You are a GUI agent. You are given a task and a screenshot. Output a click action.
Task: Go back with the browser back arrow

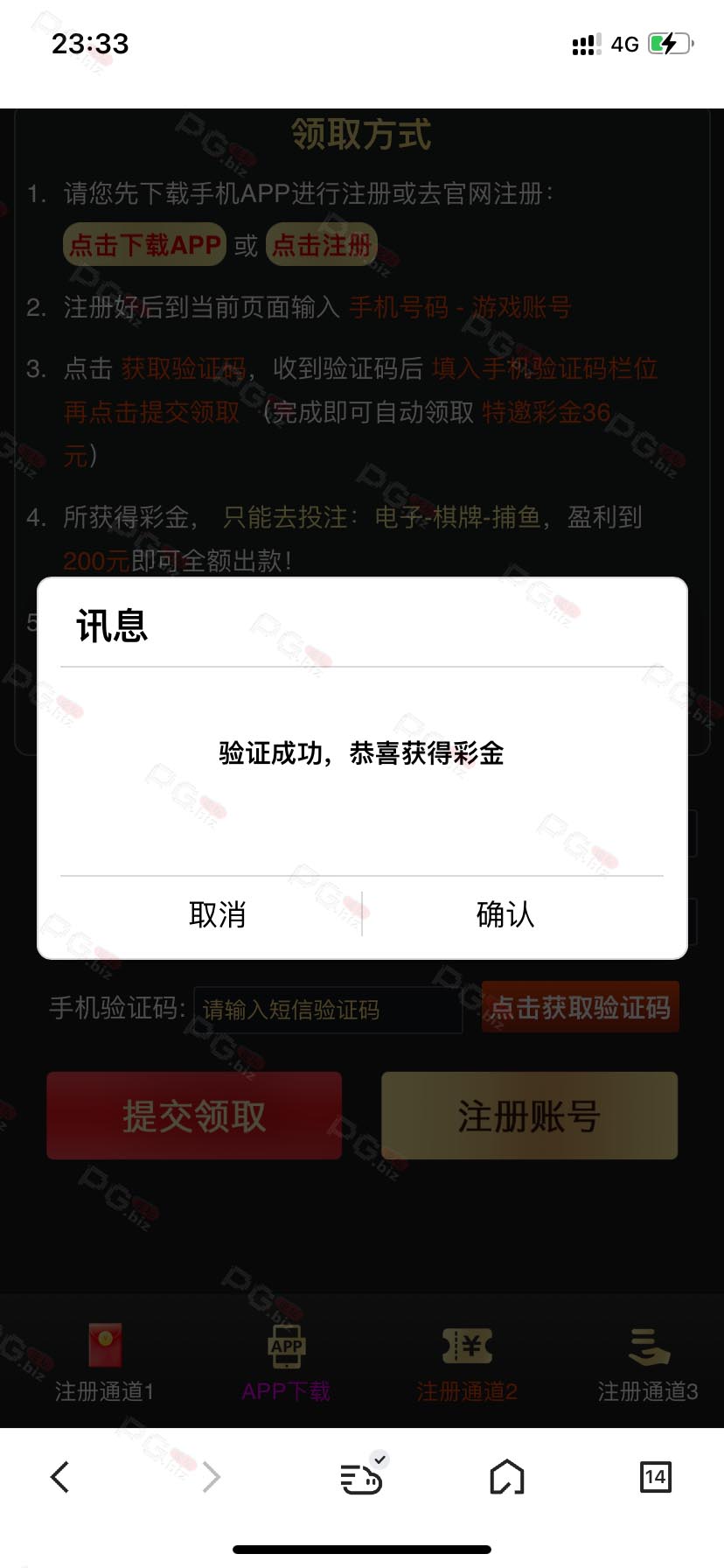[59, 1477]
